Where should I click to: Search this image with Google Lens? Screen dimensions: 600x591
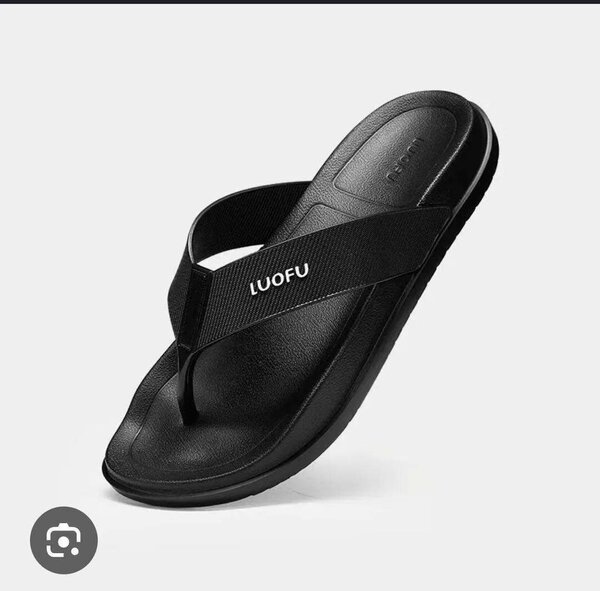click(64, 541)
